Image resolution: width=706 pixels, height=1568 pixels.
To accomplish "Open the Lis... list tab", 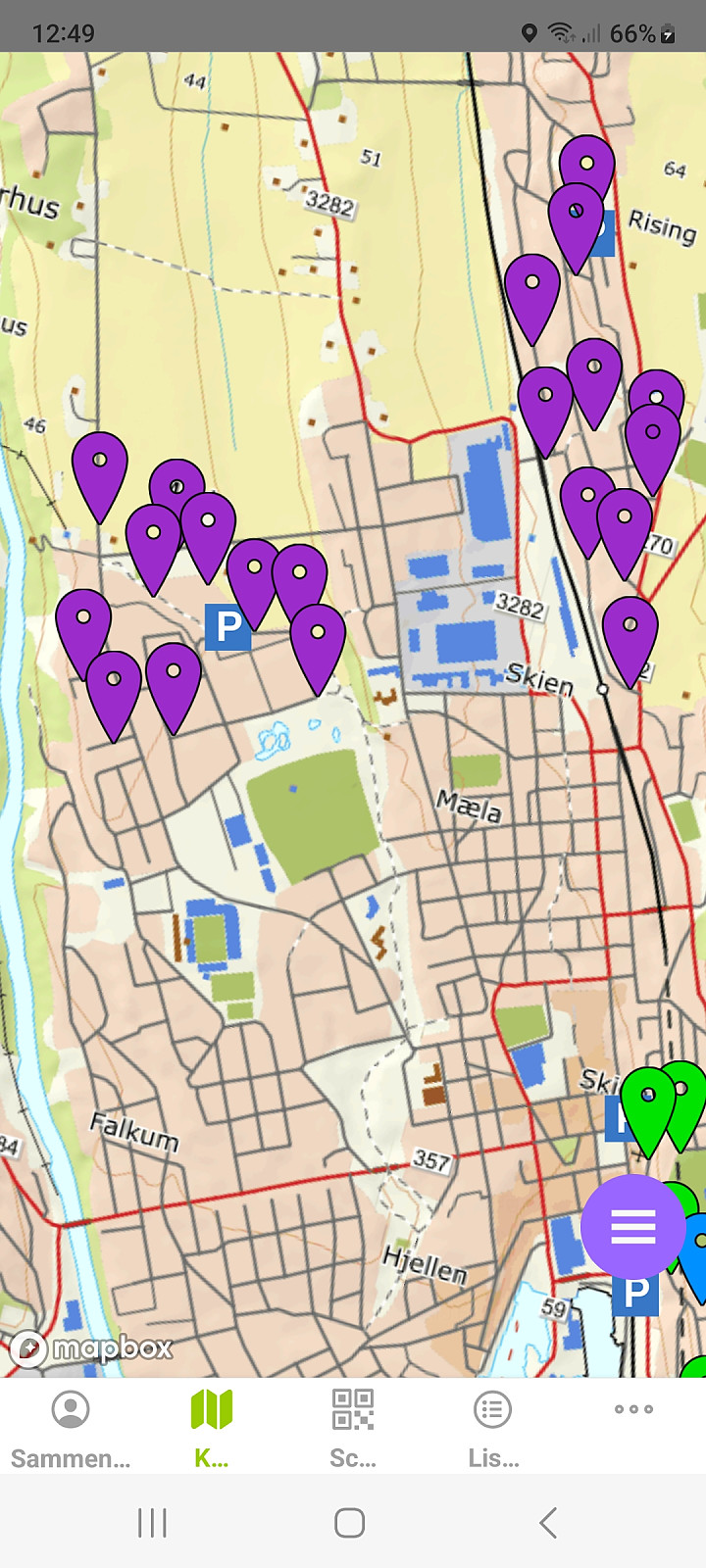I will 493,1428.
